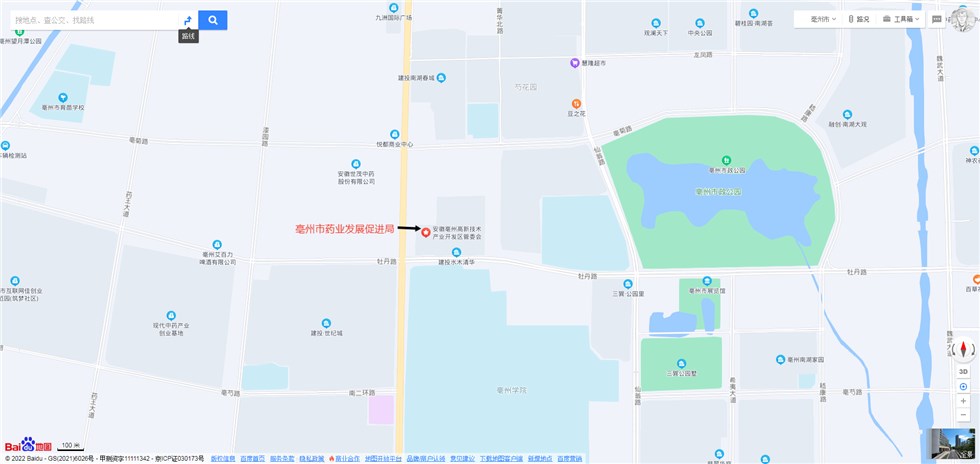The image size is (980, 464).
Task: Expand the 工具箱 toolbox menu
Action: pyautogui.click(x=903, y=19)
